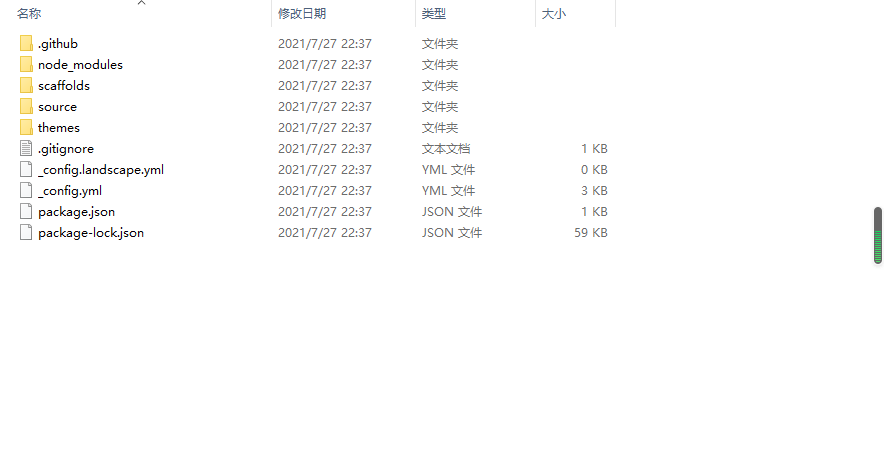This screenshot has width=884, height=451.
Task: Open the source folder
Action: tap(57, 107)
